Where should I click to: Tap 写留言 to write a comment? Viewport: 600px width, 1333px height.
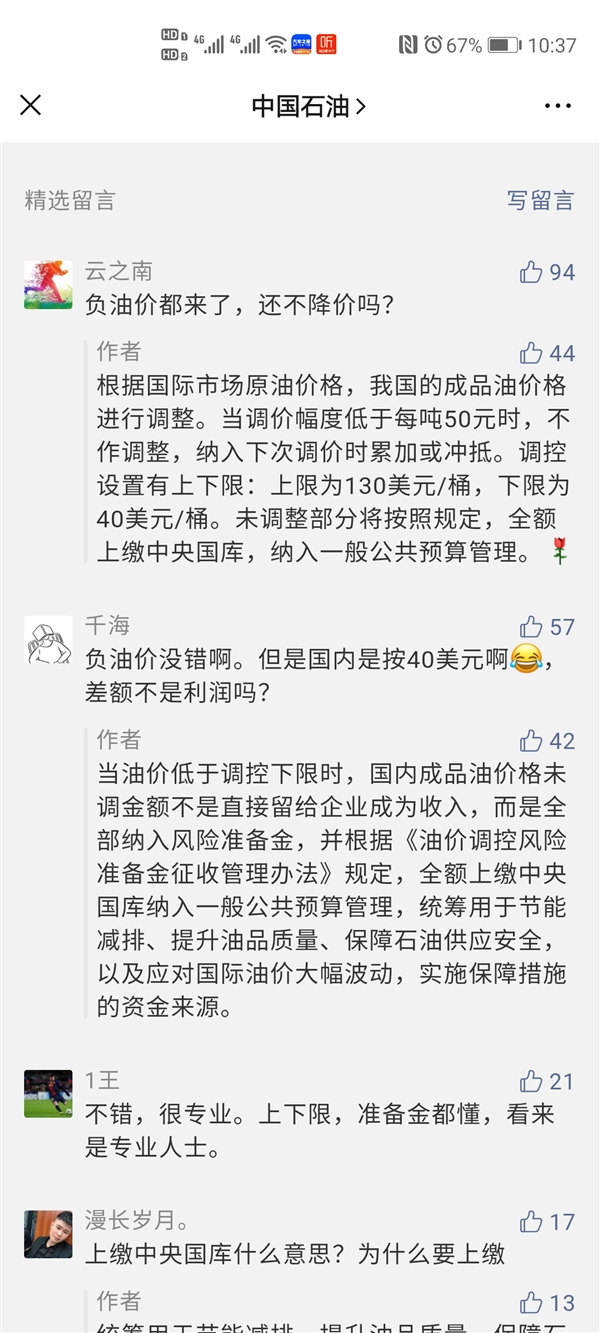coord(540,200)
